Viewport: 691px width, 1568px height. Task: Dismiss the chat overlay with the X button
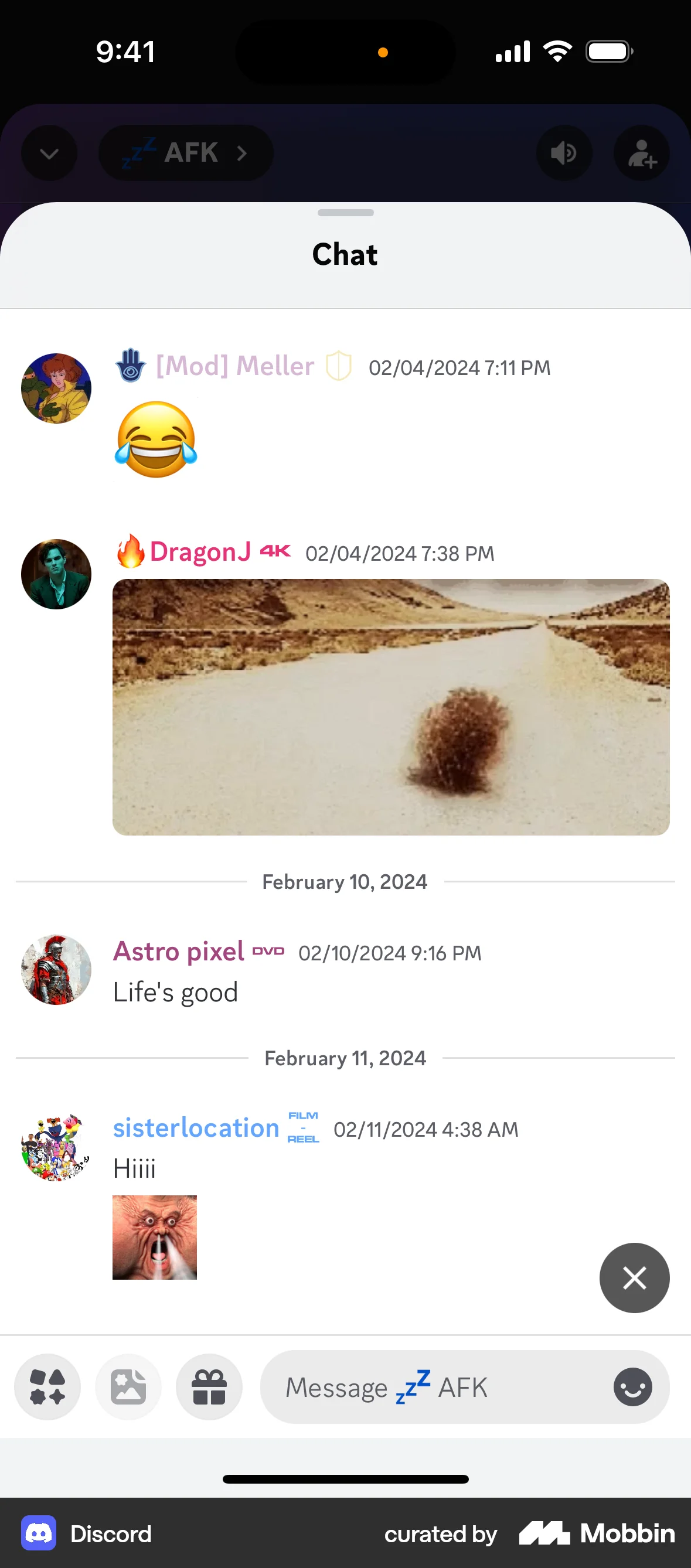(634, 1277)
